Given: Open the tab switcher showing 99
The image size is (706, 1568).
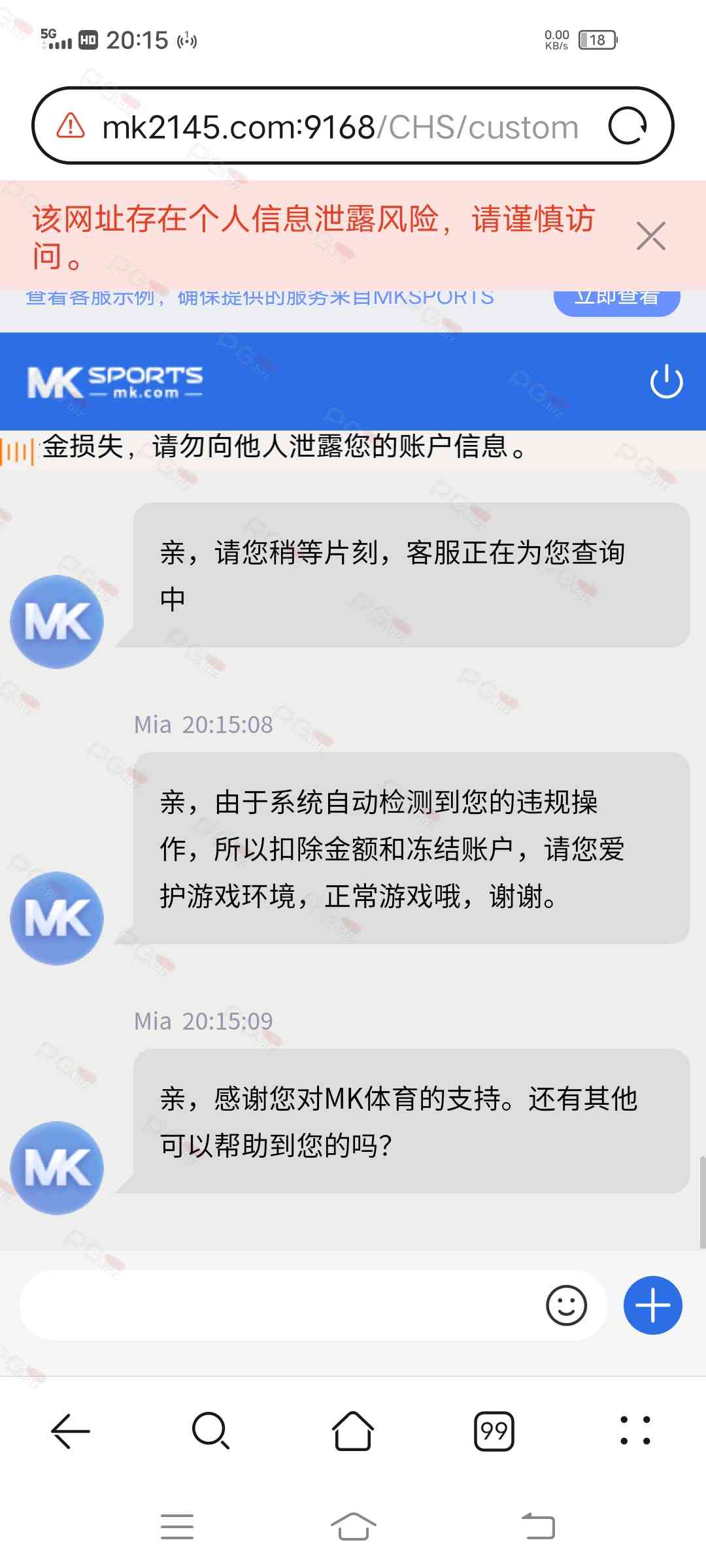Looking at the screenshot, I should pos(494,1431).
